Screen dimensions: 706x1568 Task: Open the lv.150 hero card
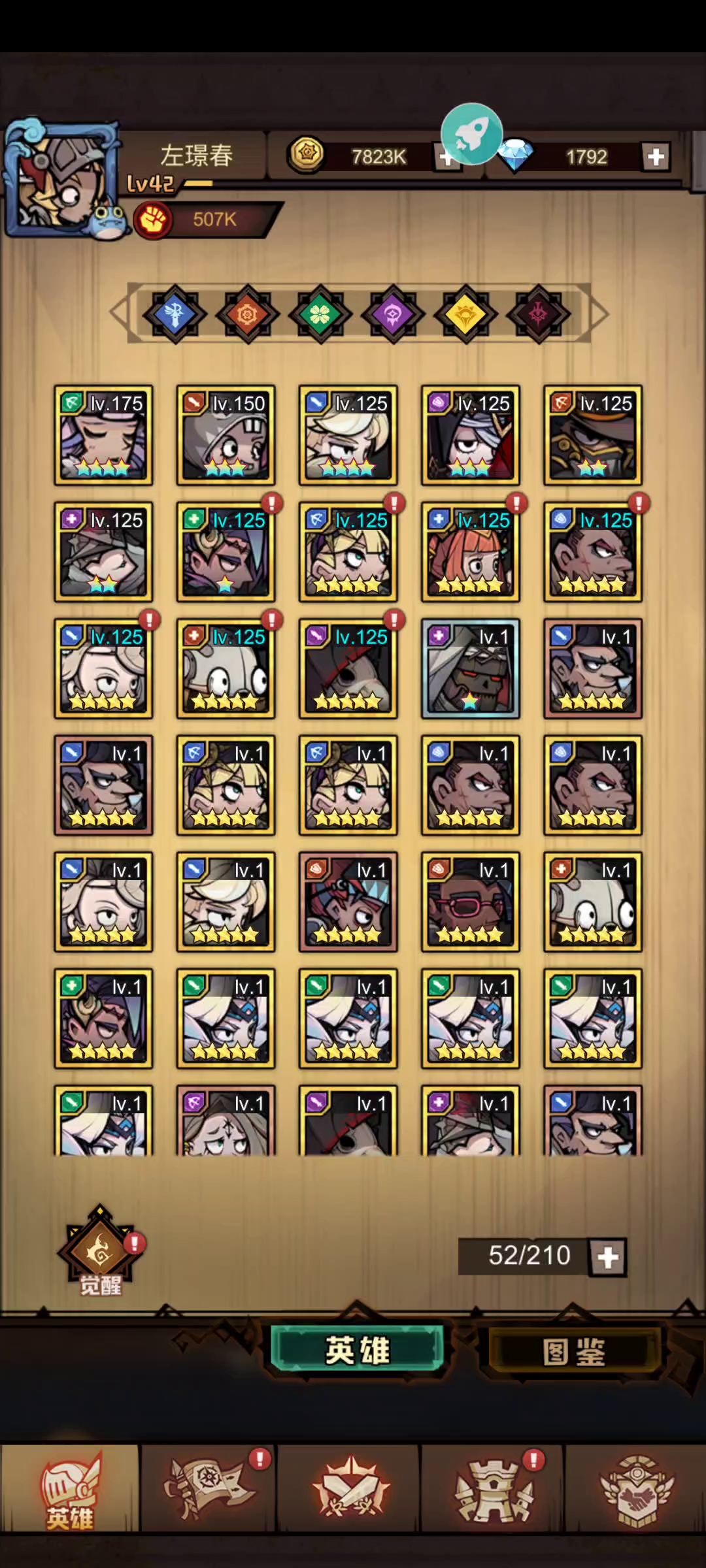[226, 435]
